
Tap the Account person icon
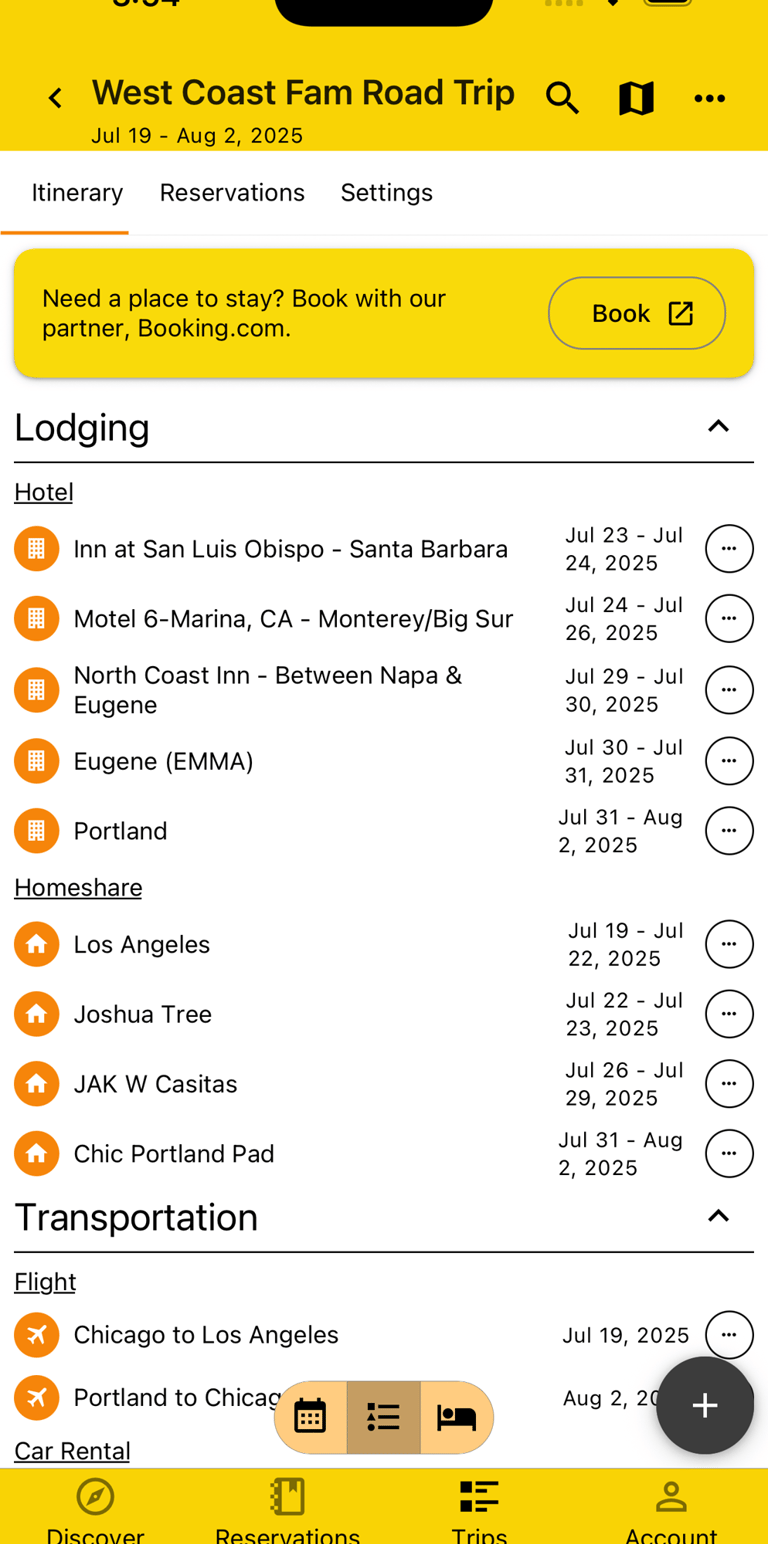(671, 1497)
